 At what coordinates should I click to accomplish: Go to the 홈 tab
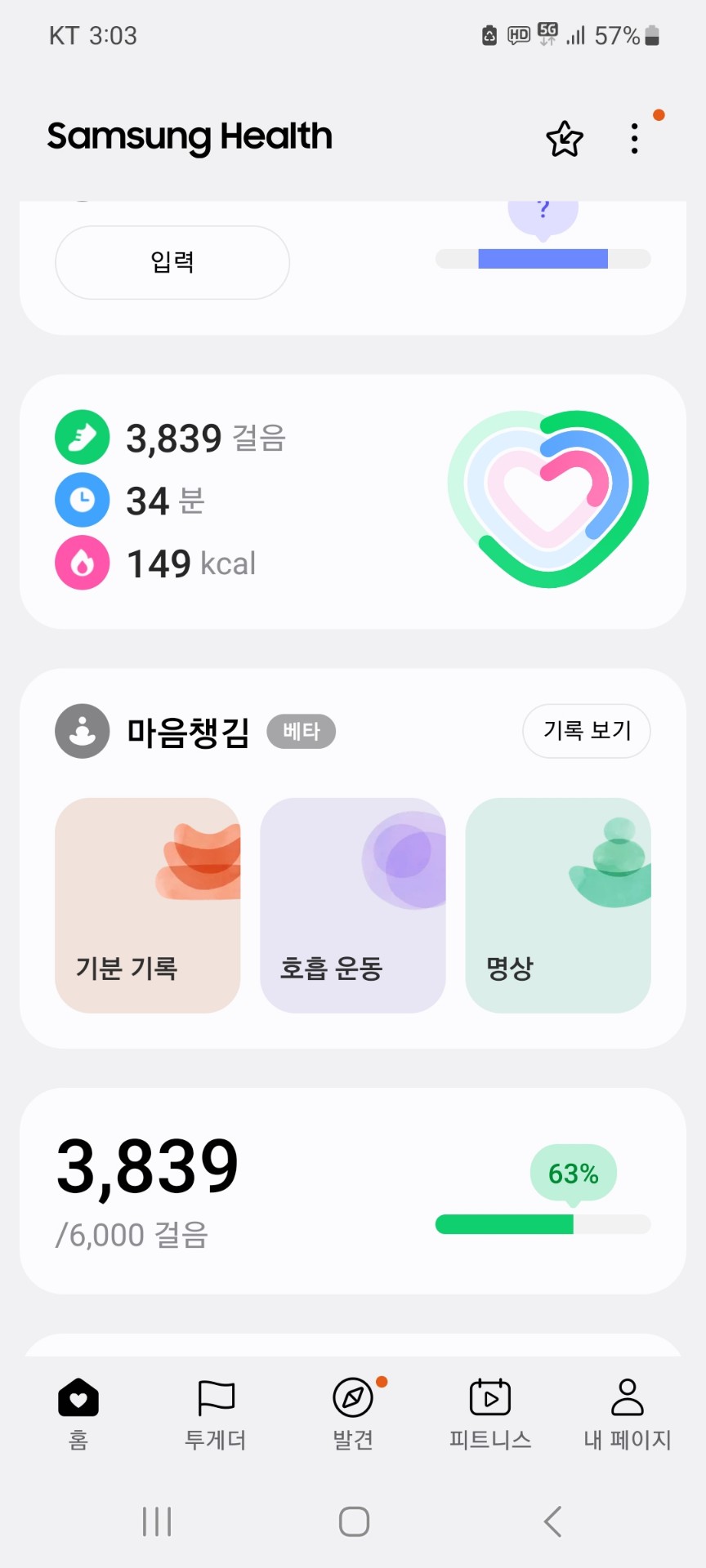click(x=78, y=1413)
